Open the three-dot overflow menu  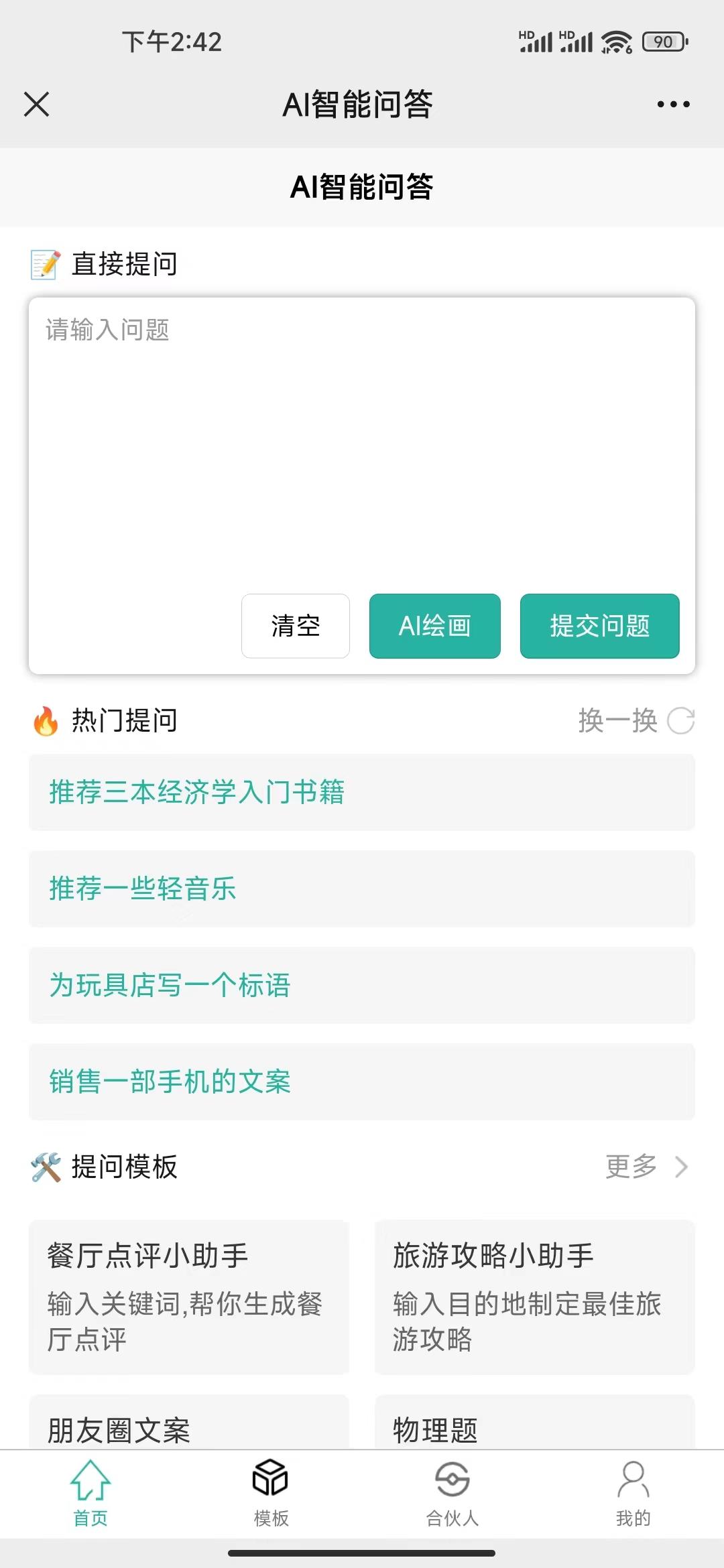(x=673, y=105)
